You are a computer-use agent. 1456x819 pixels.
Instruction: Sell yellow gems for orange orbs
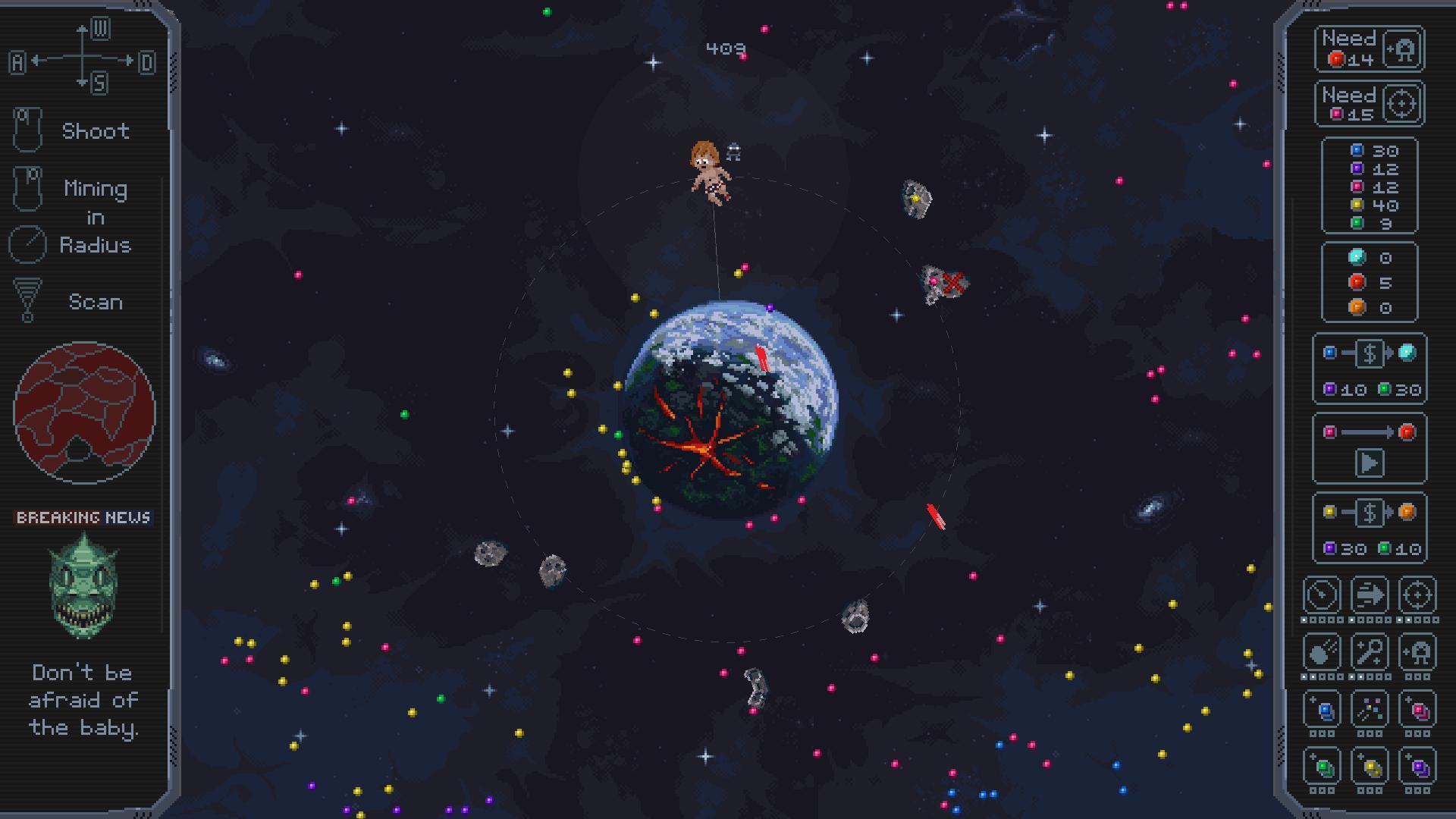1369,513
